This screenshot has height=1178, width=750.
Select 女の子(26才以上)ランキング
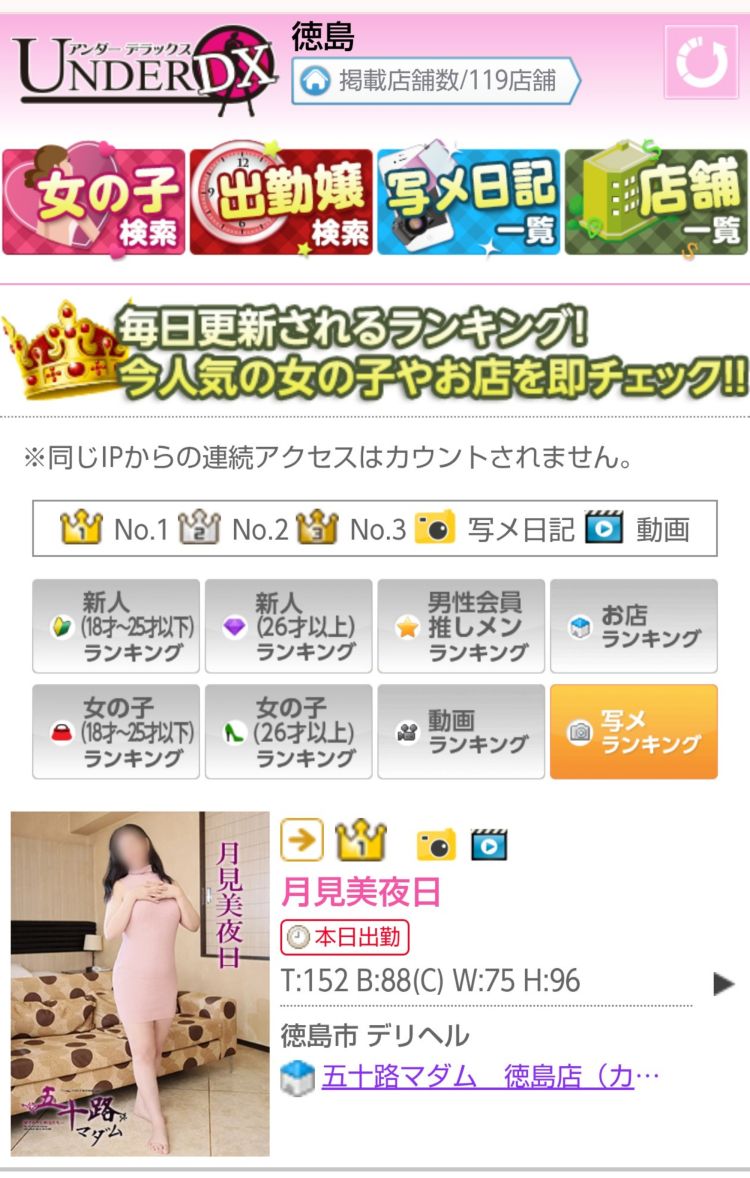288,731
